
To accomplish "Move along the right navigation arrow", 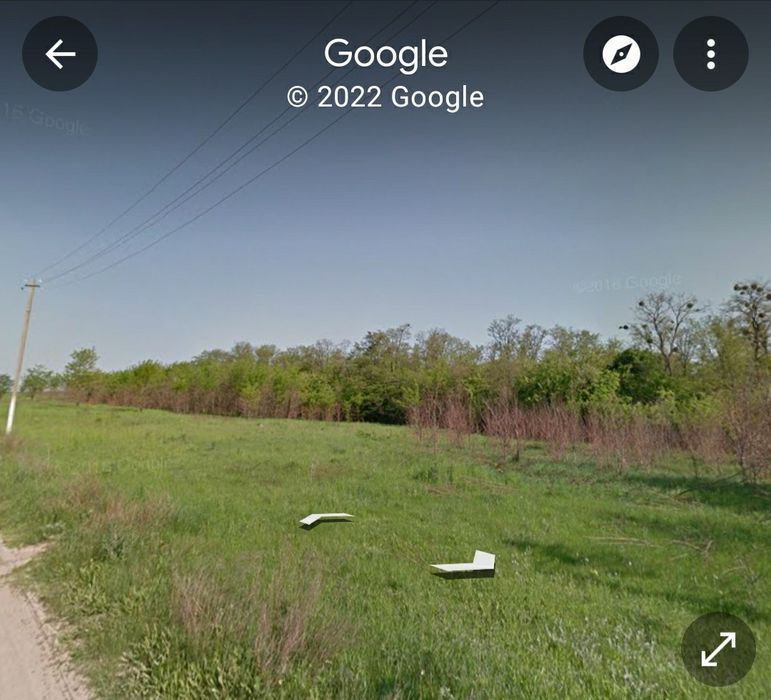I will click(x=467, y=566).
